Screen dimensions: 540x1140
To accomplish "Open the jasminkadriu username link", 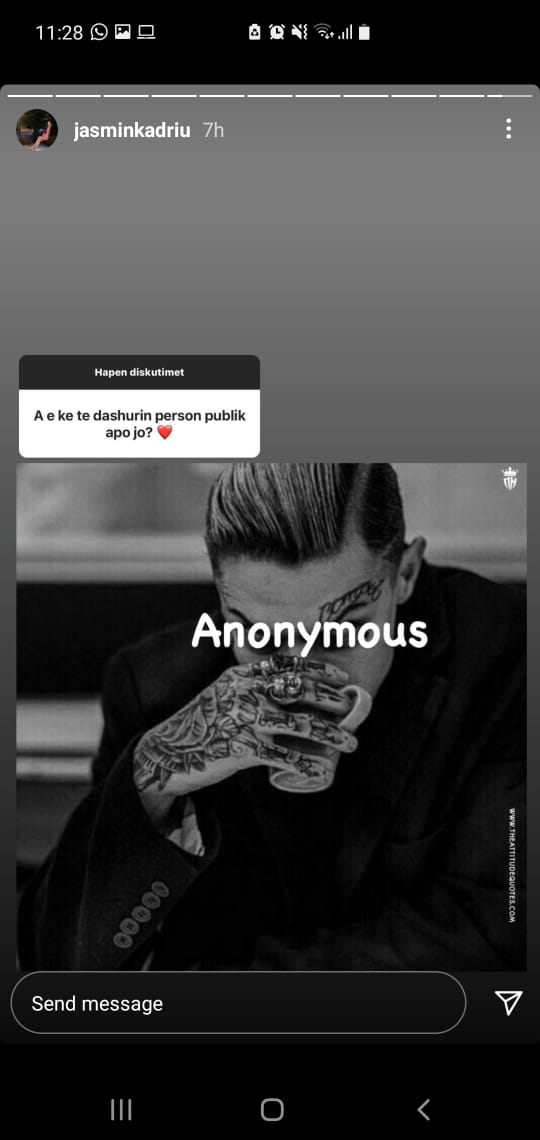I will [x=132, y=131].
